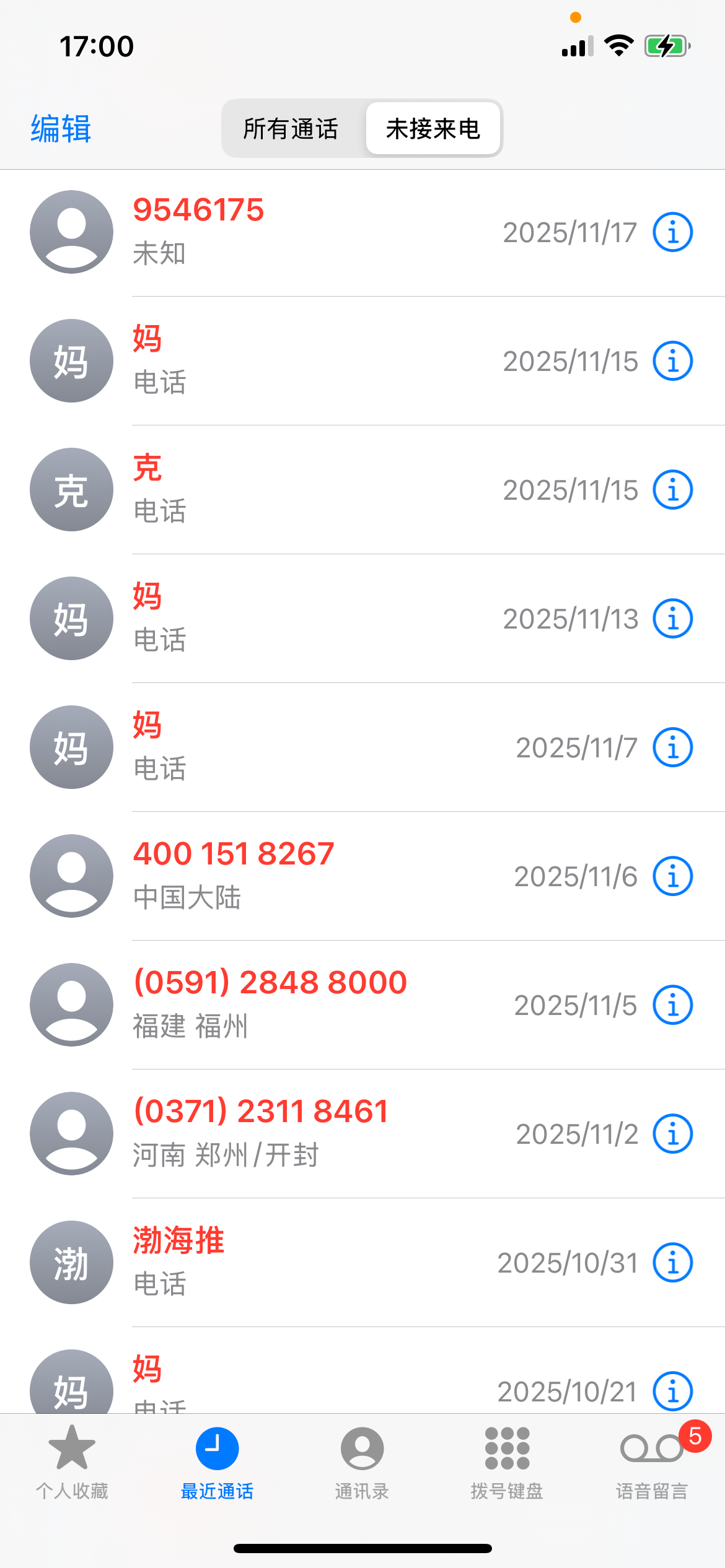725x1568 pixels.
Task: Tap info icon beside 克 on 2025/11/15
Action: click(x=672, y=489)
